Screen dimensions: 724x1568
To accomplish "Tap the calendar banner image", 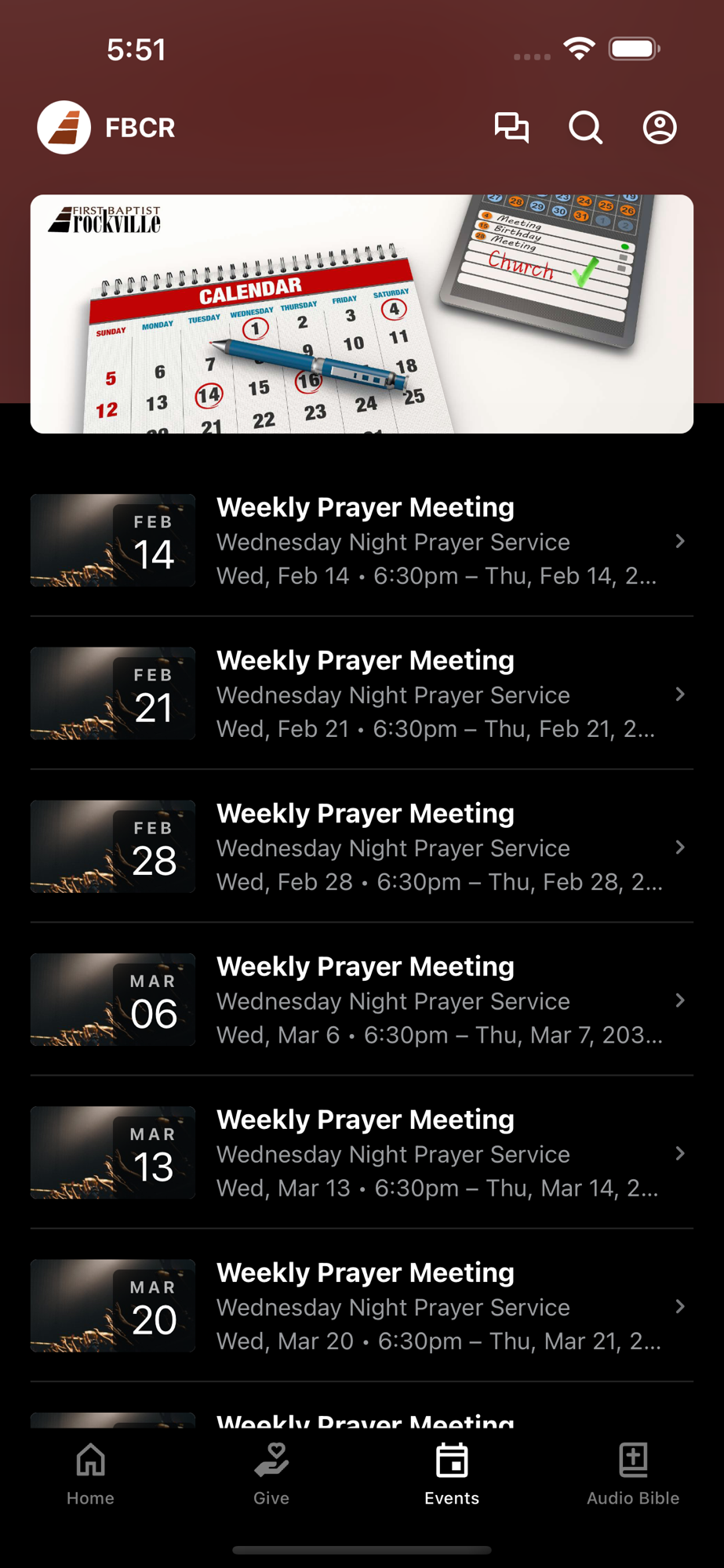I will (362, 314).
